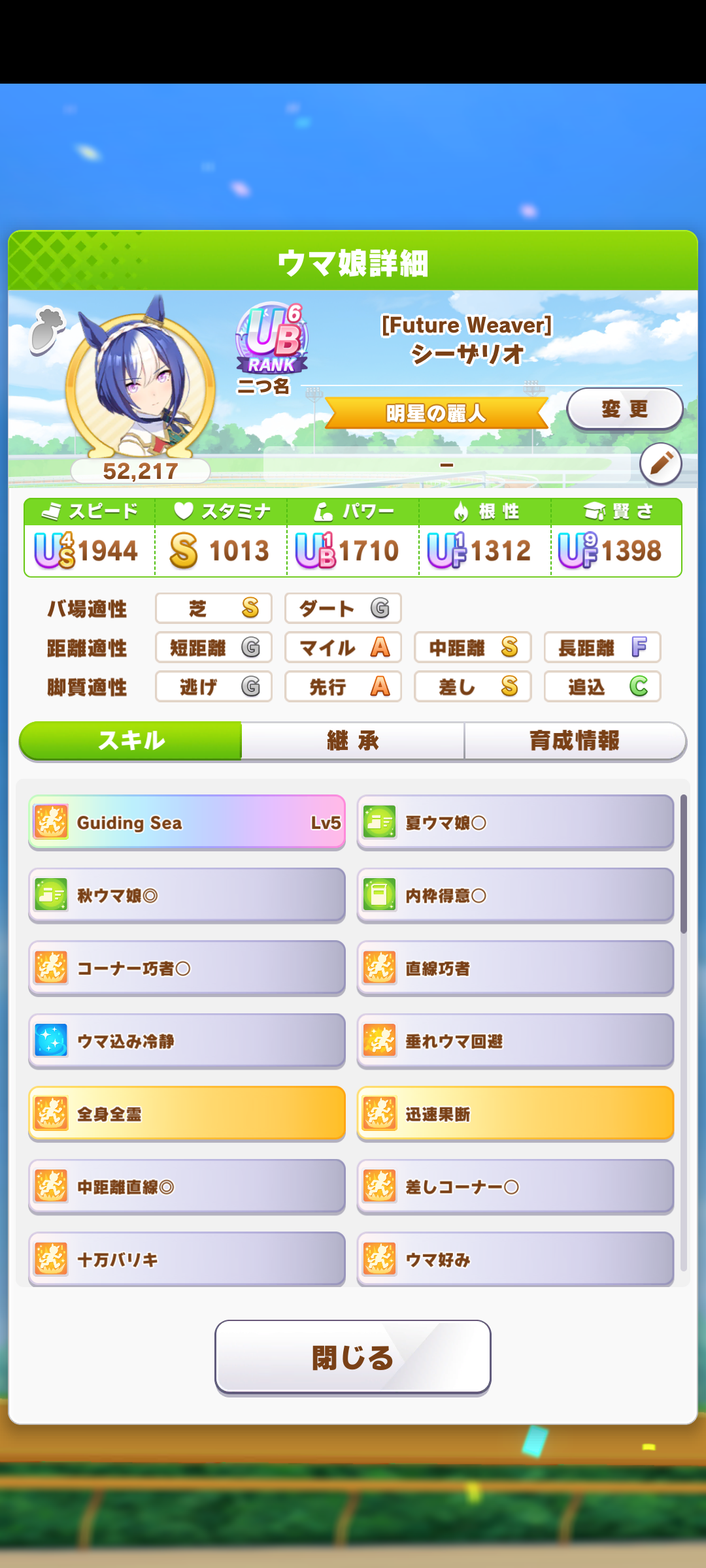Select the 垂れウマ回避 skill

tap(515, 1041)
